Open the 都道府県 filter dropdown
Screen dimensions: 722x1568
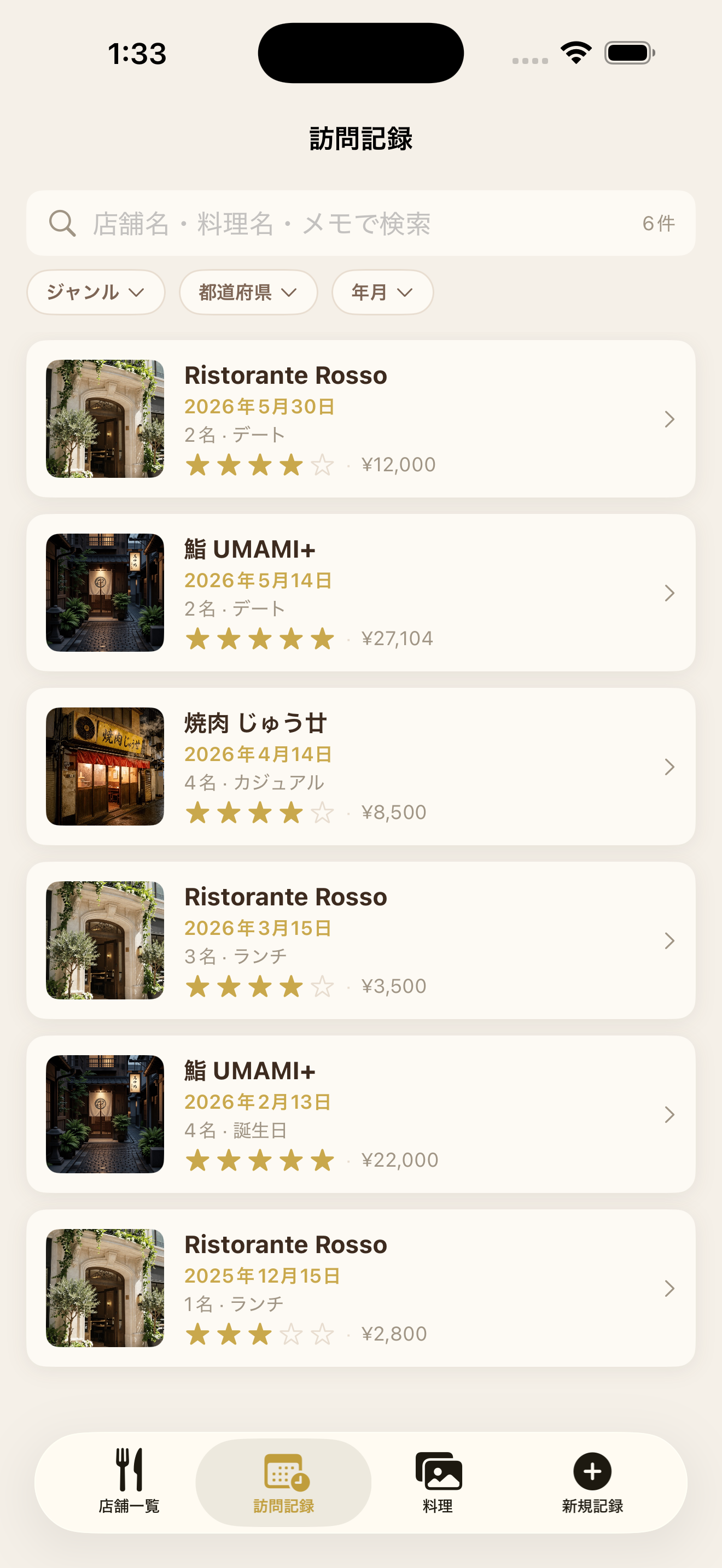248,292
